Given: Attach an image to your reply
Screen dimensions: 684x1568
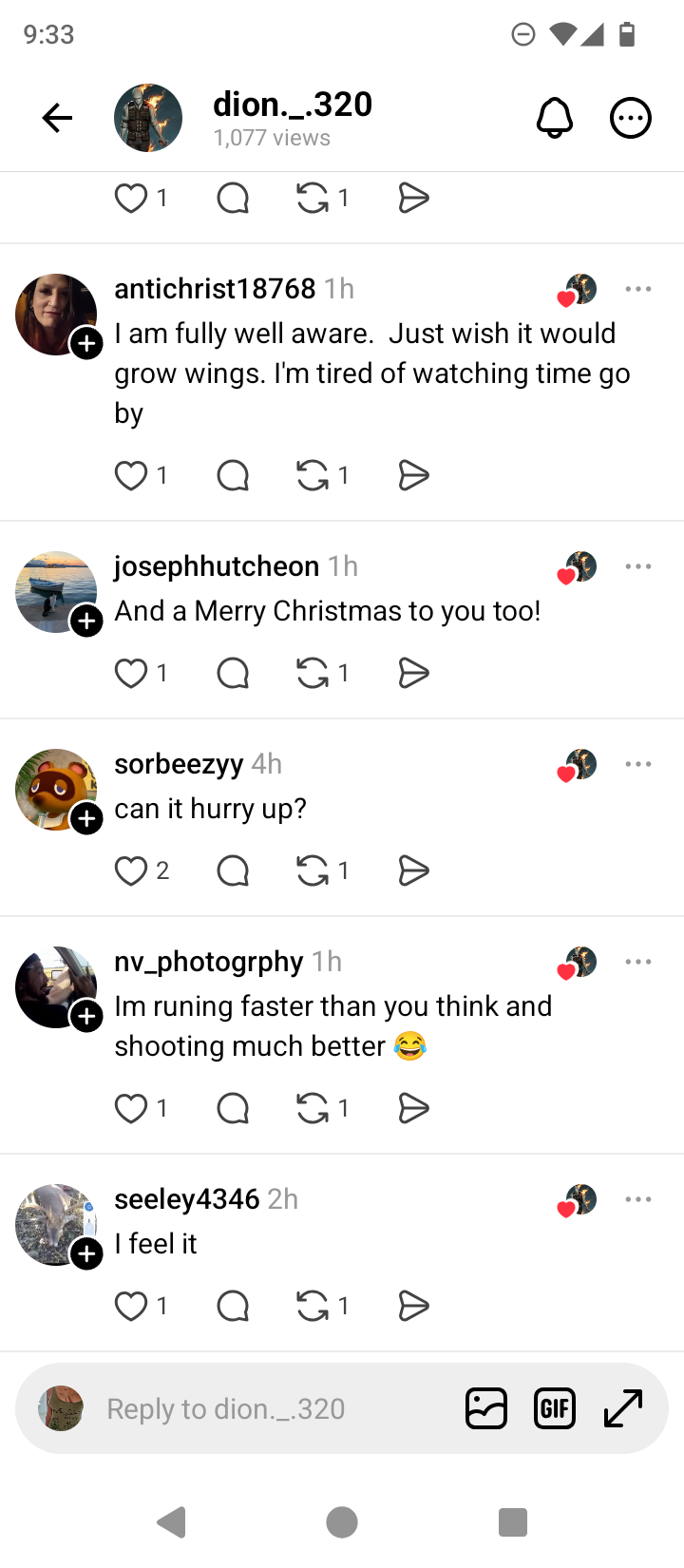Looking at the screenshot, I should coord(486,1408).
